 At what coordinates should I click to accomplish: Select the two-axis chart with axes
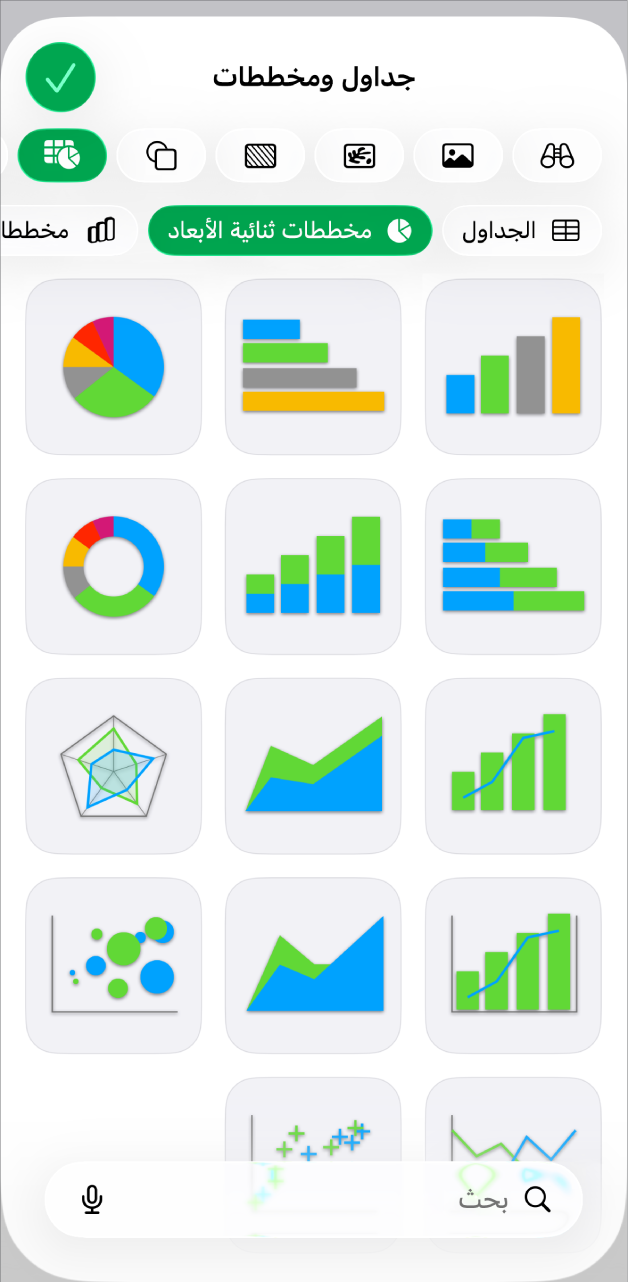513,966
